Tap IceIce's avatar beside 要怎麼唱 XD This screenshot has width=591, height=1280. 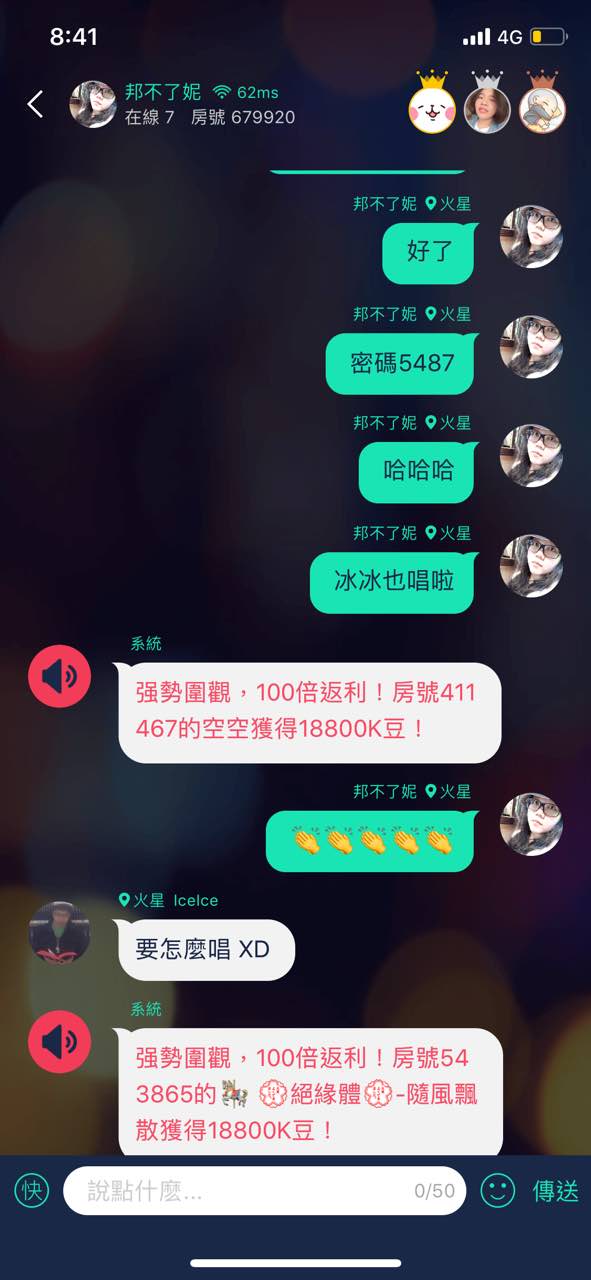[59, 931]
